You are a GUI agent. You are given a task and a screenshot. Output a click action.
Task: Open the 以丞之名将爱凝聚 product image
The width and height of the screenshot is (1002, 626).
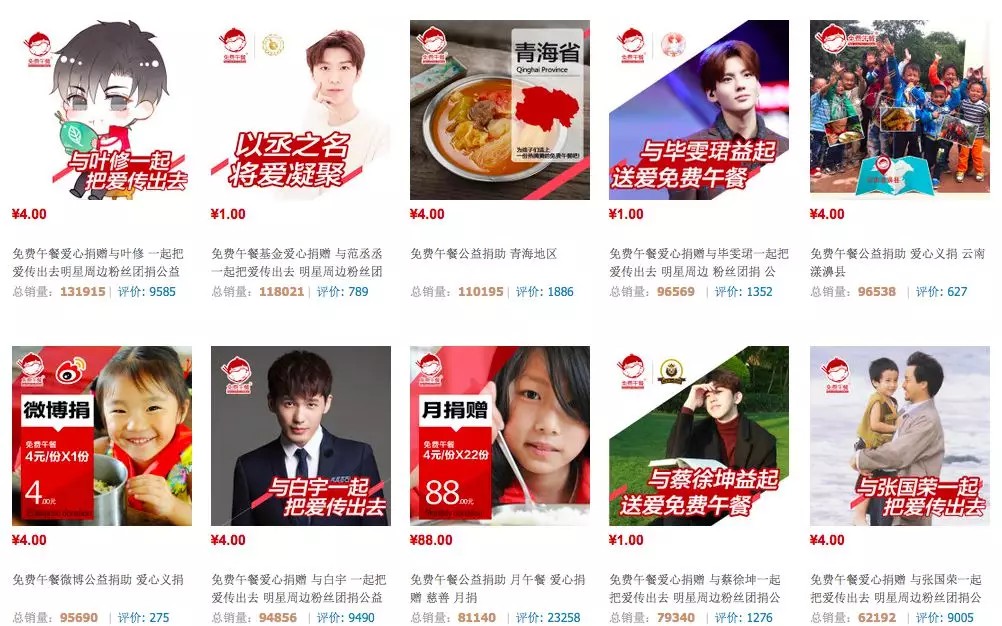[300, 109]
